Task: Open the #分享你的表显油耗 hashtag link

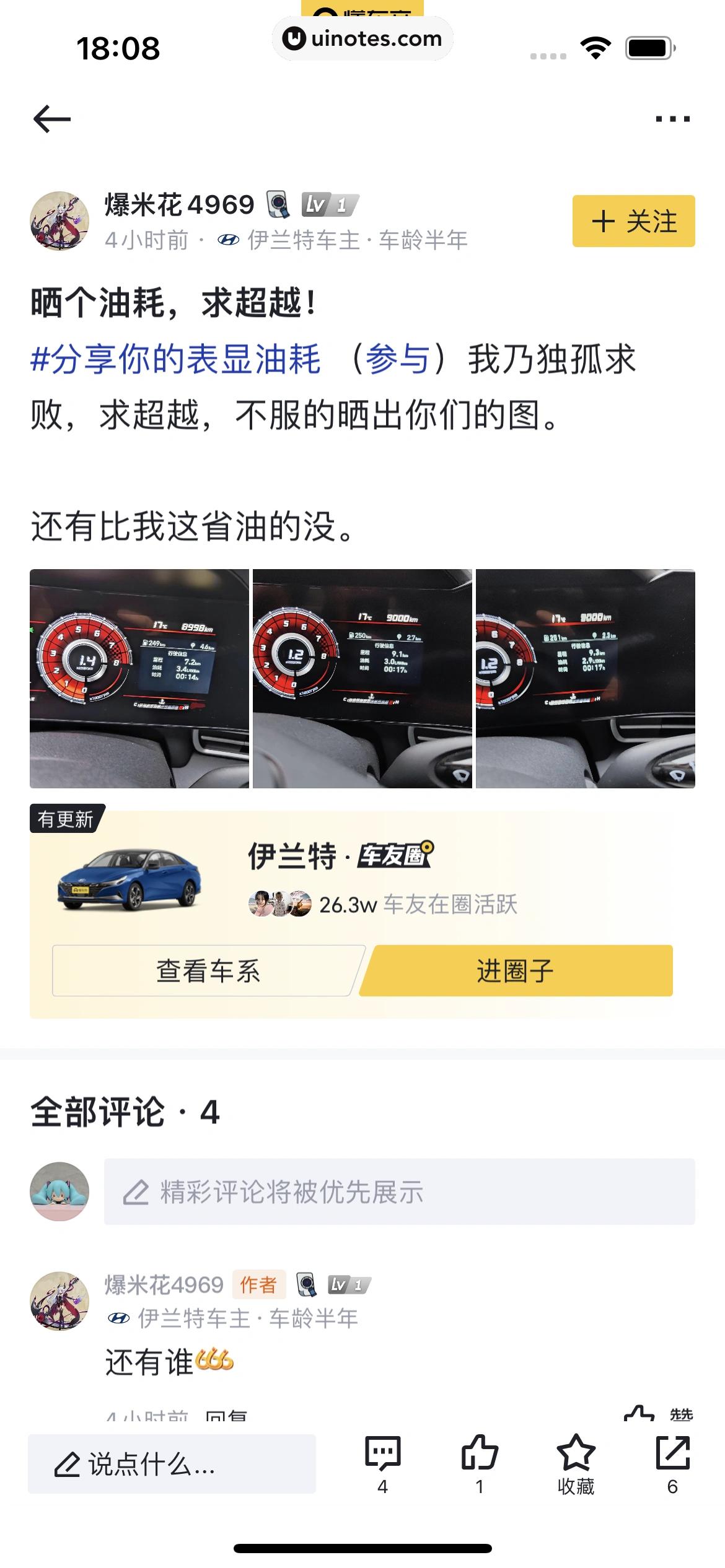Action: [176, 359]
